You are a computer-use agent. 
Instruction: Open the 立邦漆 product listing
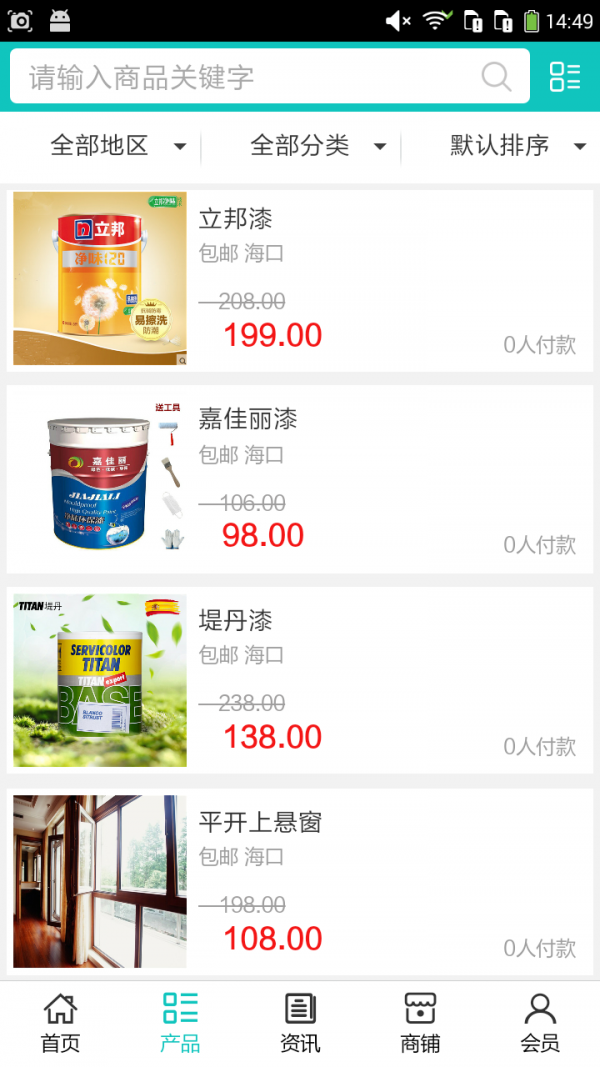coord(300,279)
